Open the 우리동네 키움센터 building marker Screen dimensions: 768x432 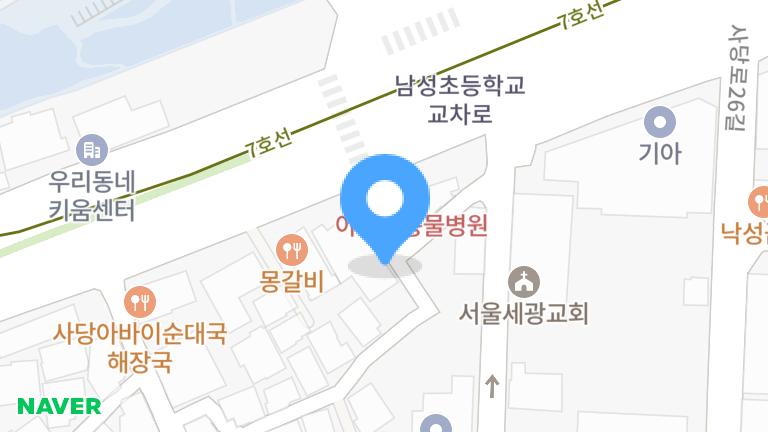pos(92,151)
